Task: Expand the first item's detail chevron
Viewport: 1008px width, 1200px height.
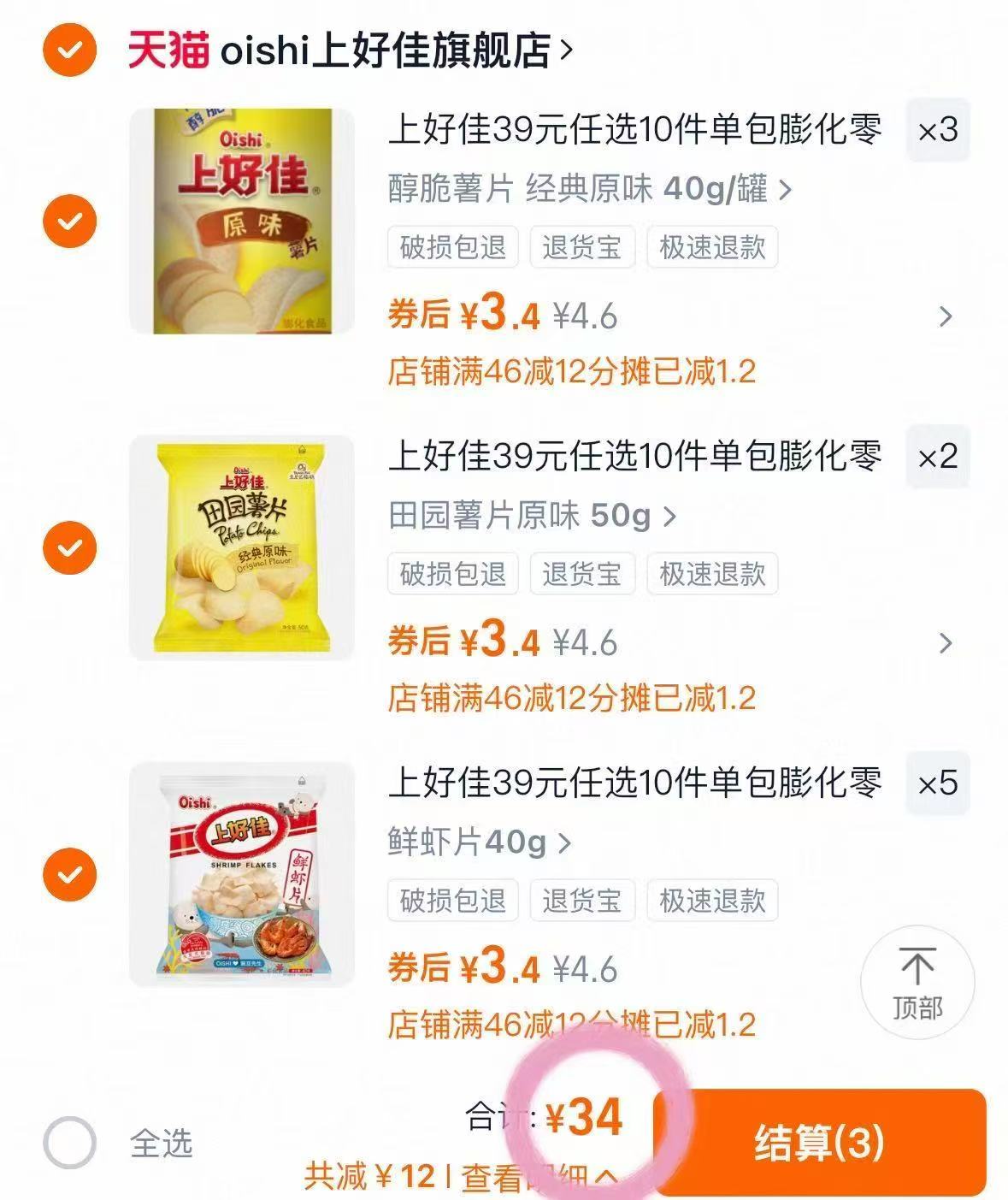Action: (944, 315)
